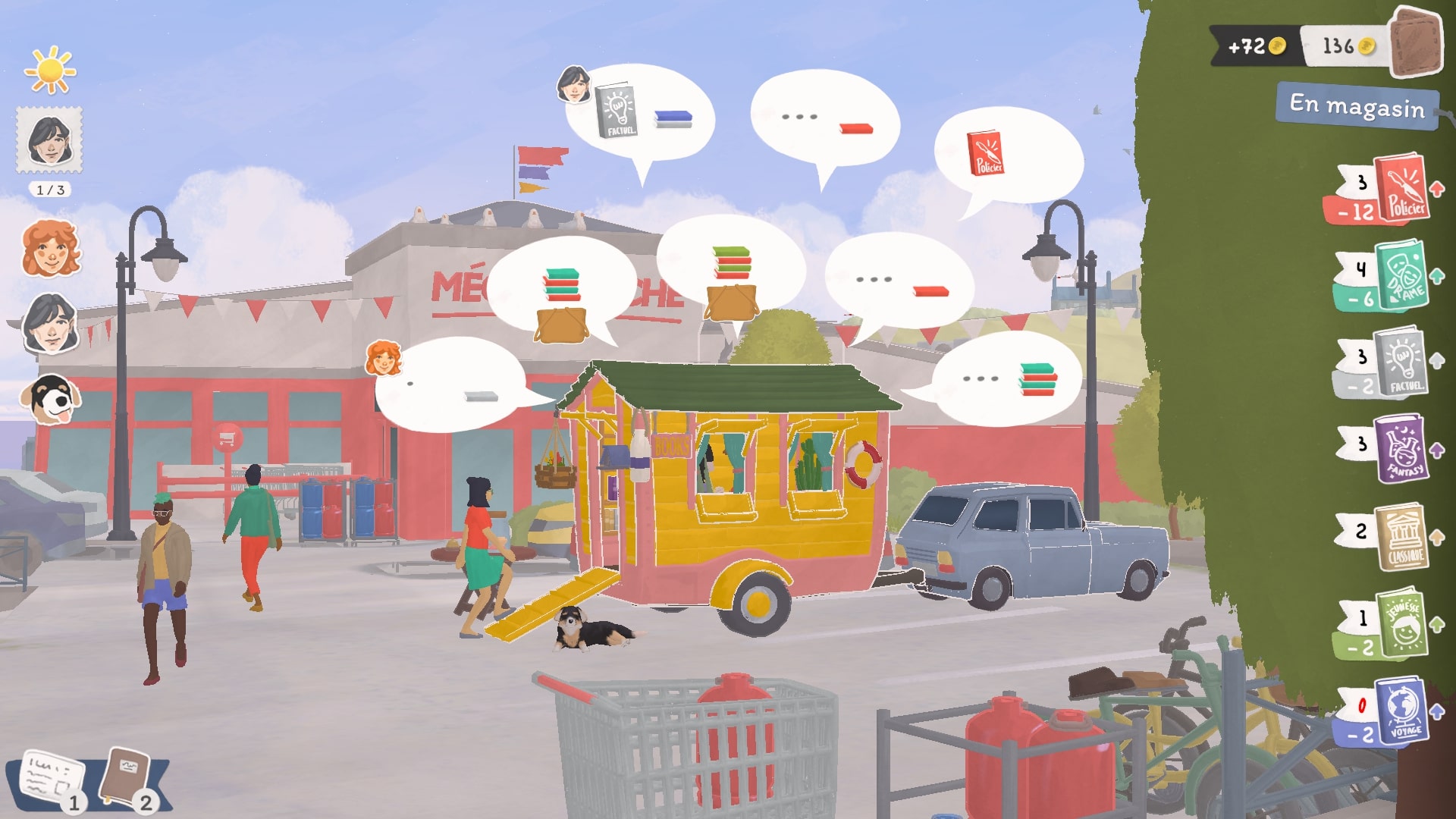Open the notes card with badge 1
1456x819 pixels.
pyautogui.click(x=49, y=777)
